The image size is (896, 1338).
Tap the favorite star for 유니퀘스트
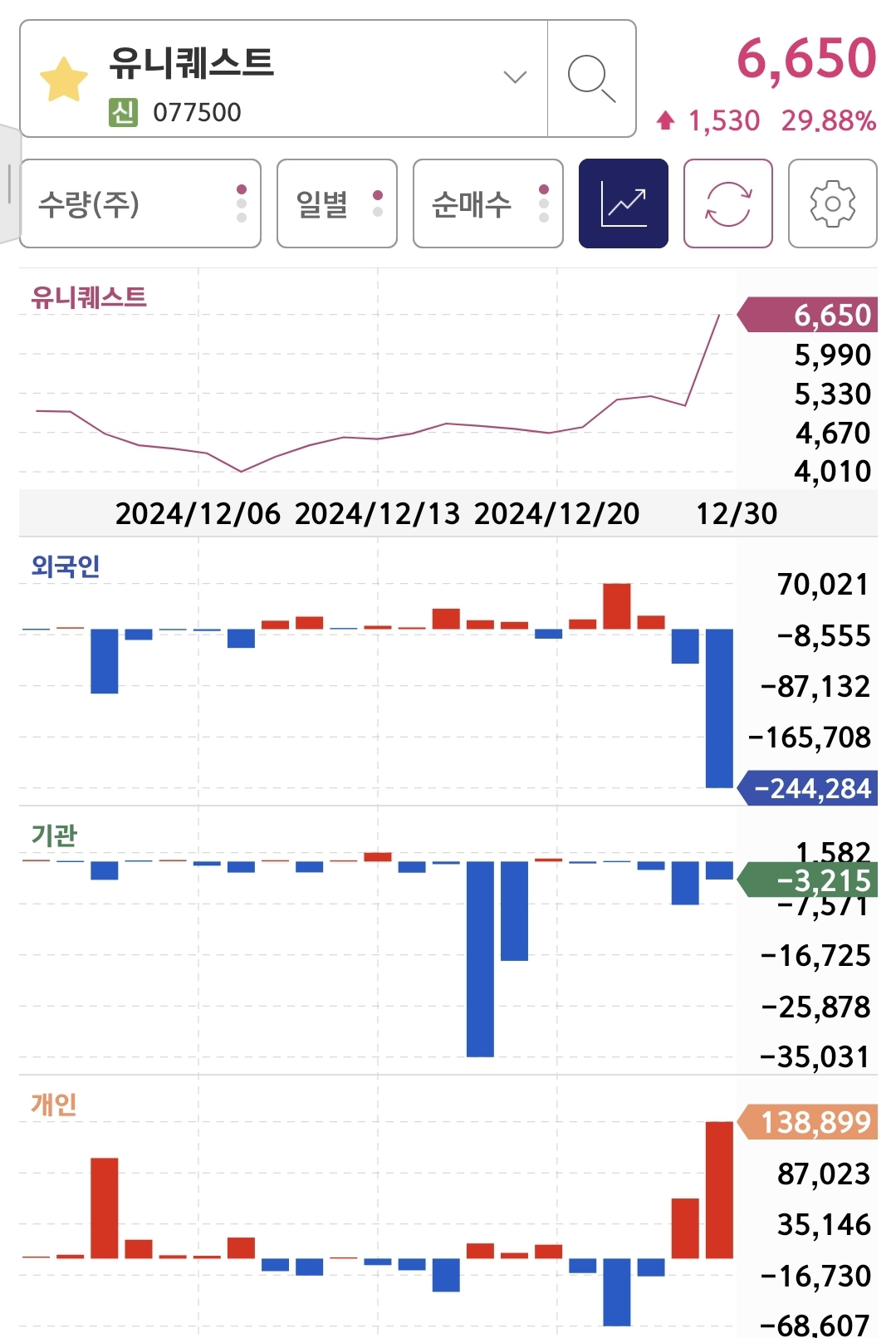(64, 80)
